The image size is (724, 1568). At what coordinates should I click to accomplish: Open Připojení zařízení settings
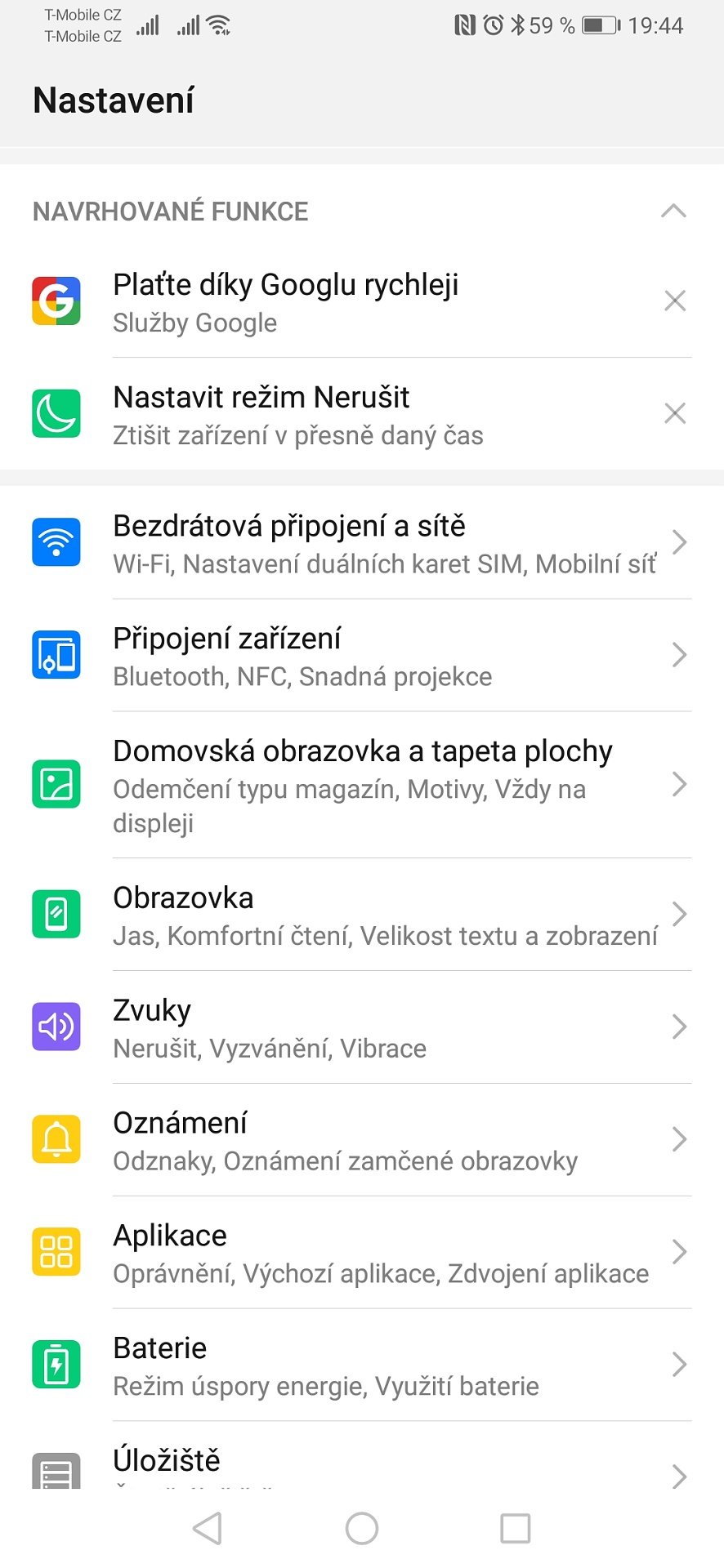pos(362,655)
